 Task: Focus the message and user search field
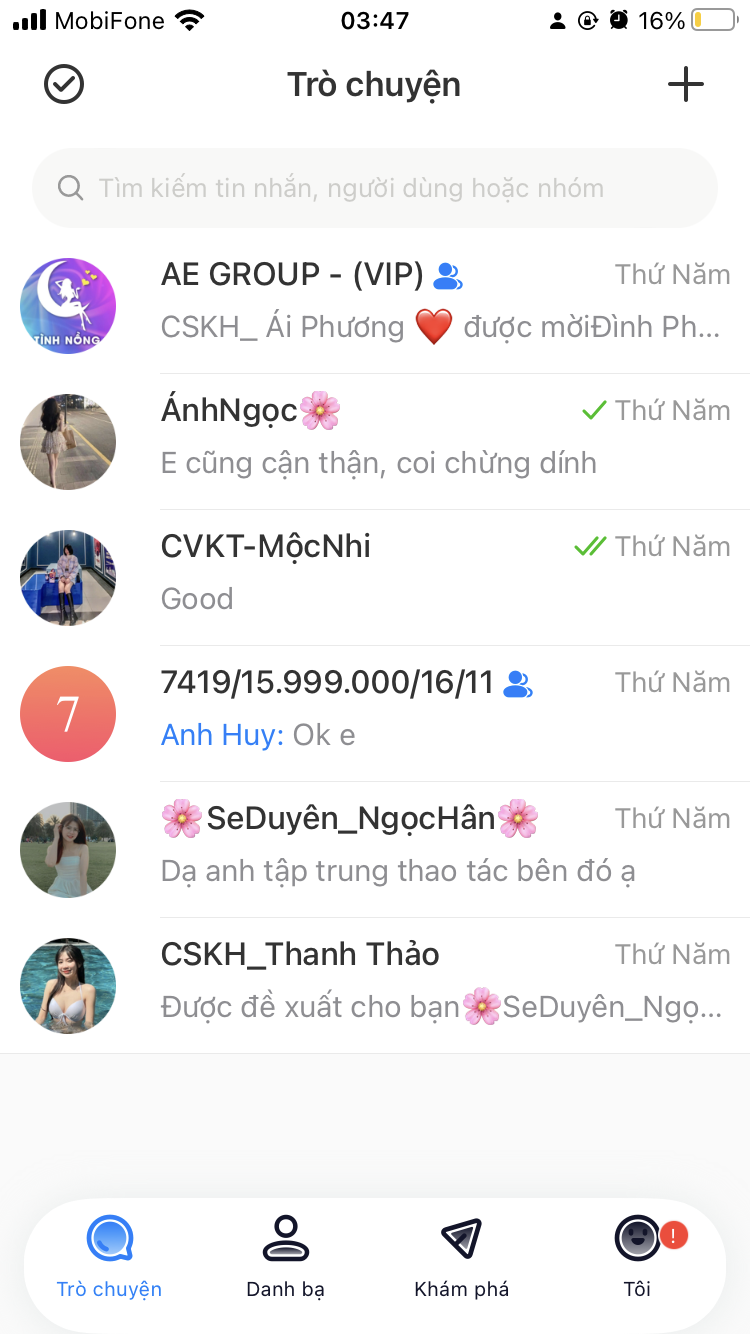pos(375,188)
